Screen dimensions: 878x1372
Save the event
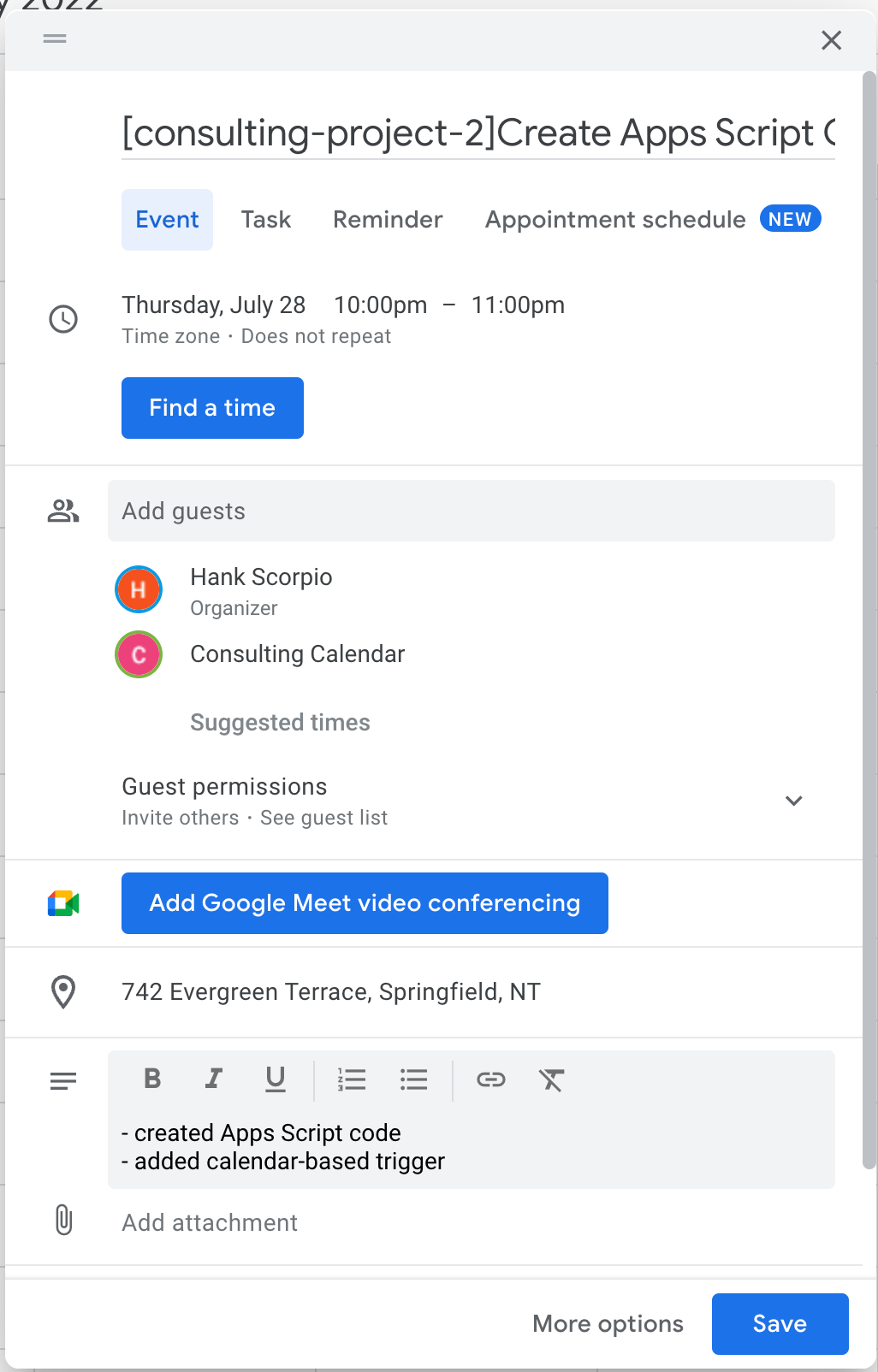[780, 1324]
